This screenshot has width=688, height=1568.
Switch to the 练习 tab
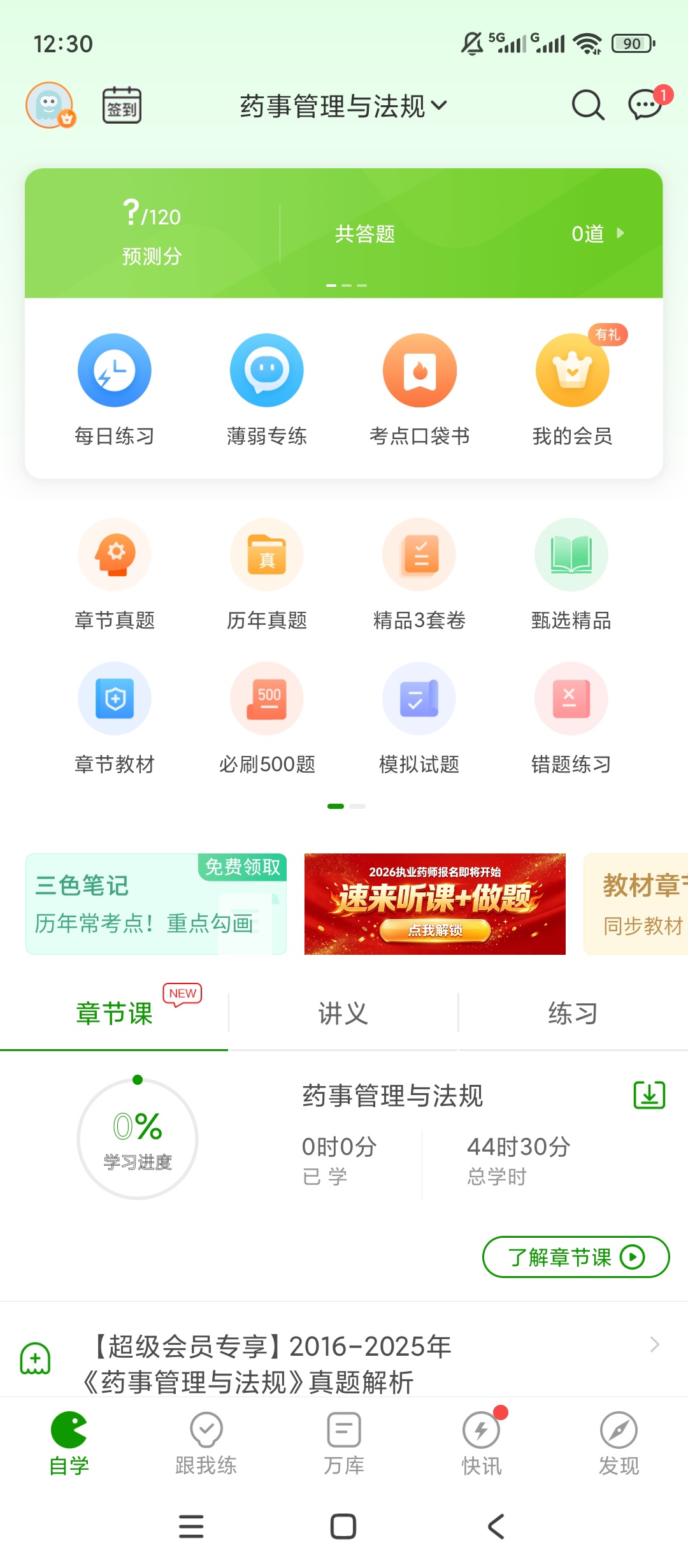[x=573, y=1013]
